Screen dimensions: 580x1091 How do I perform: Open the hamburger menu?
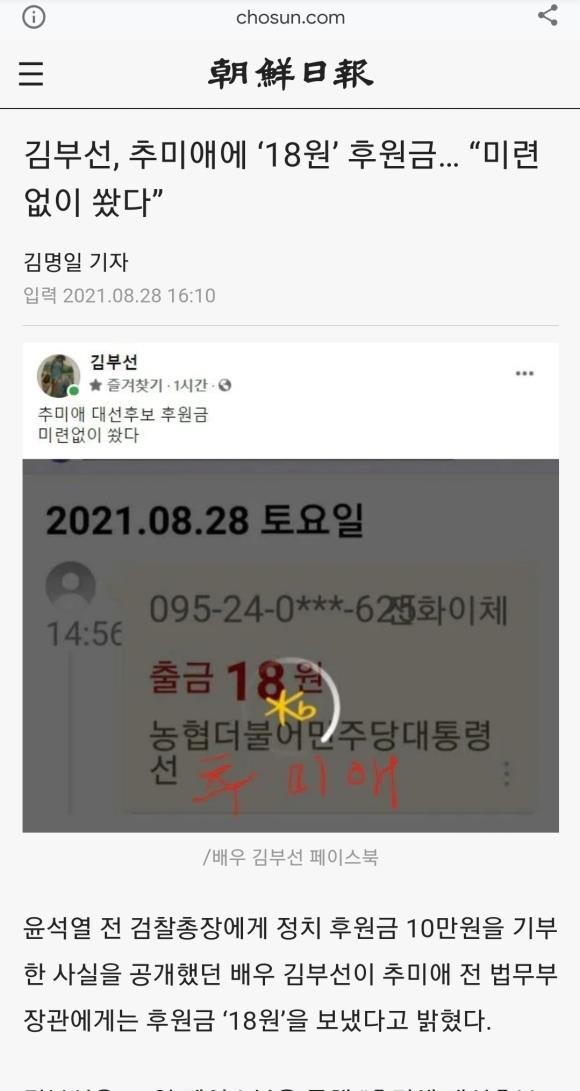point(31,74)
